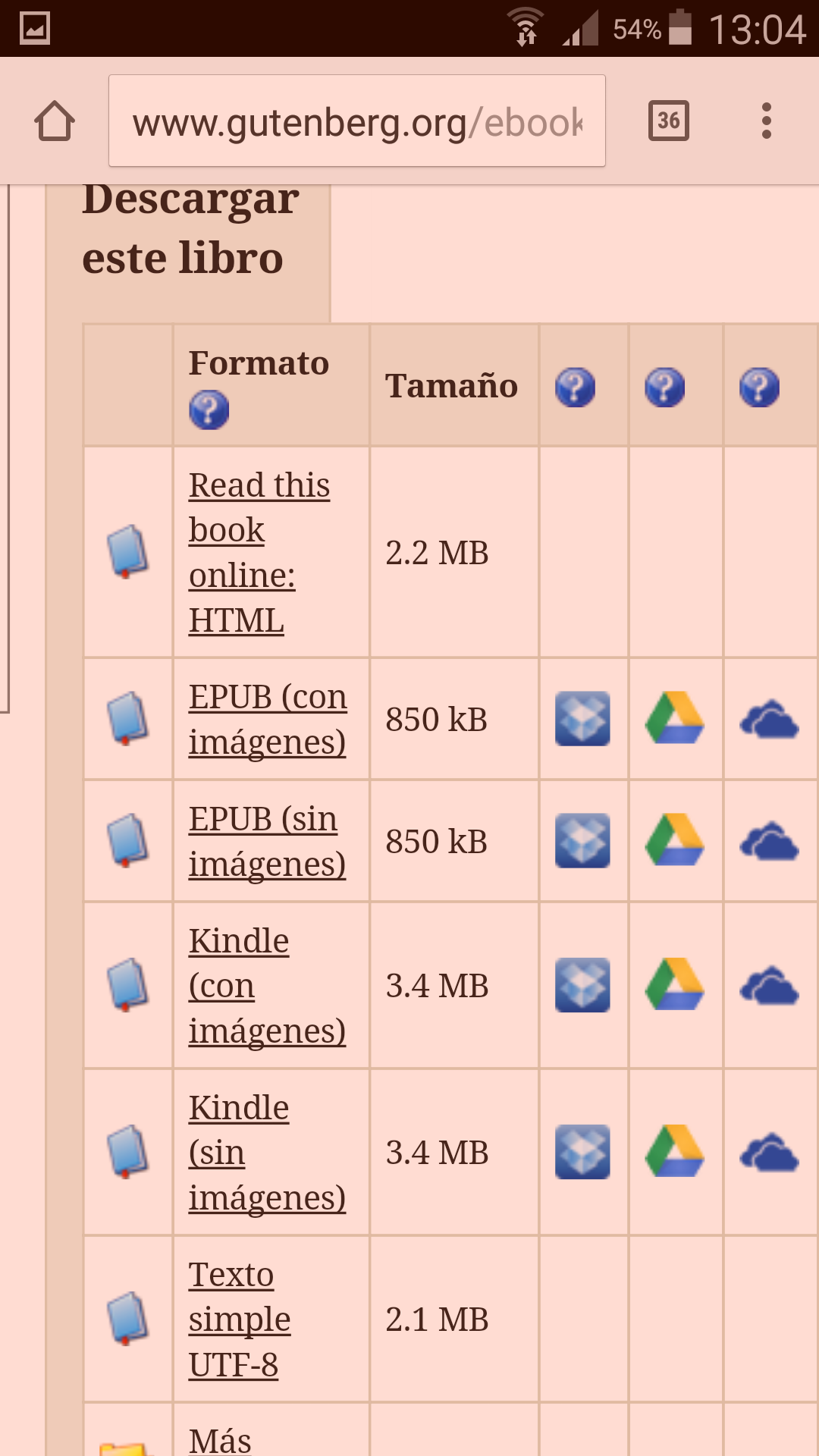
Task: Go to the browser home page
Action: [x=55, y=121]
